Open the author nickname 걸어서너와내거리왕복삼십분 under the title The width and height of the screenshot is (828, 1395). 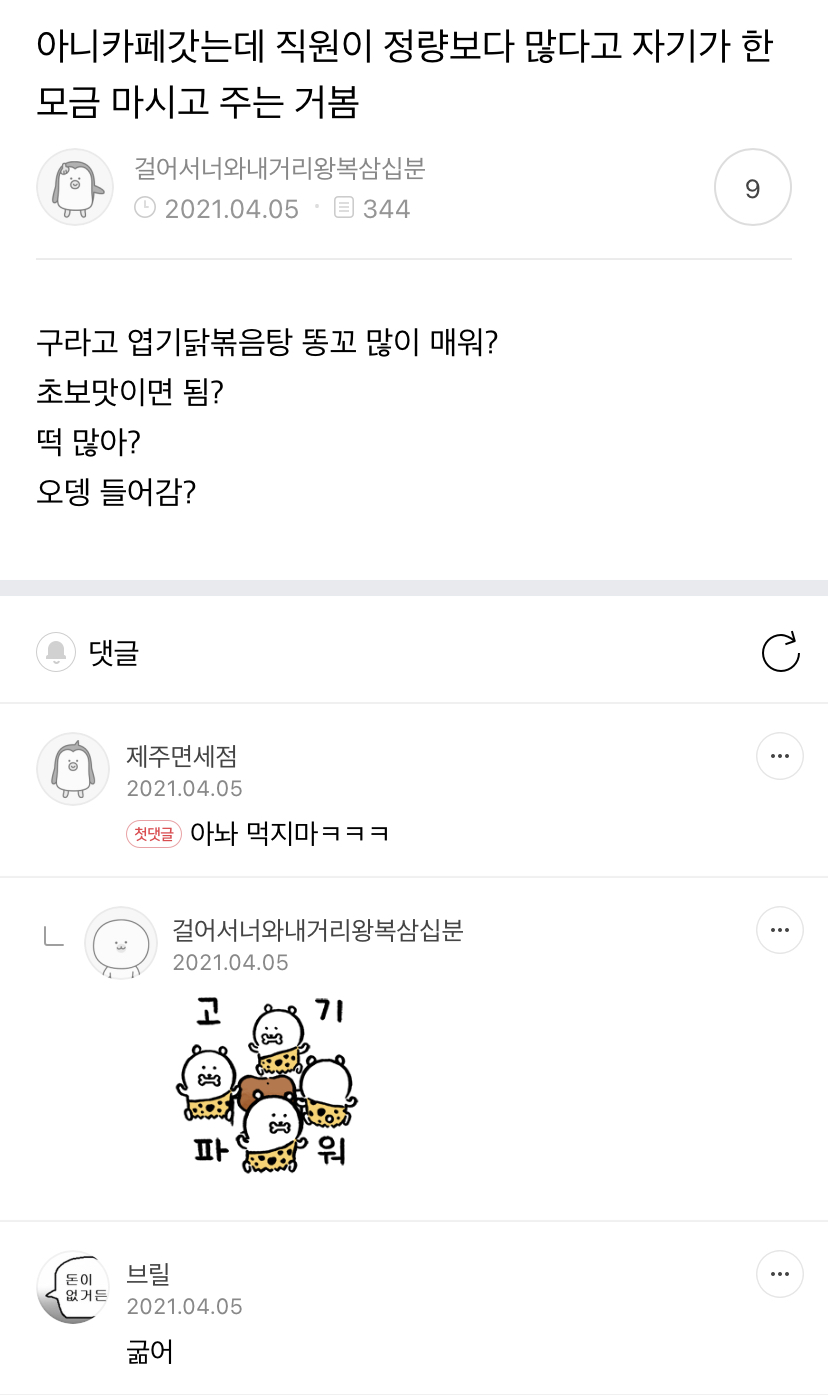point(280,168)
